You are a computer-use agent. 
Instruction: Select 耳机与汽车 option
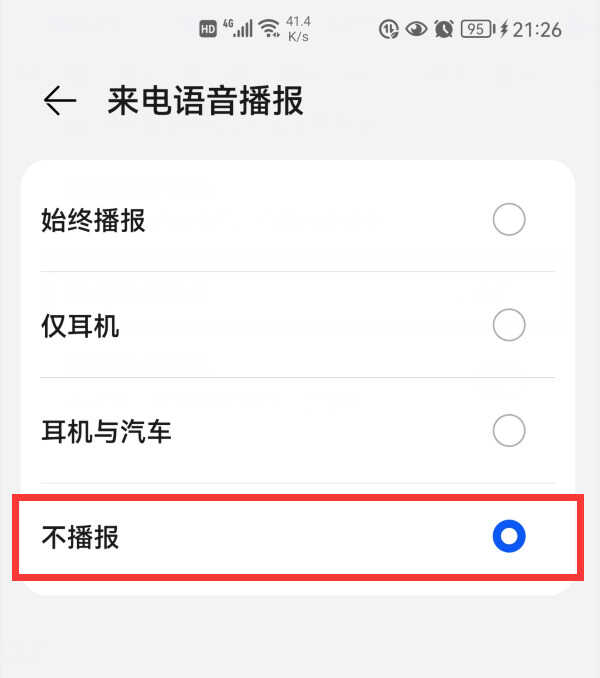pos(508,431)
